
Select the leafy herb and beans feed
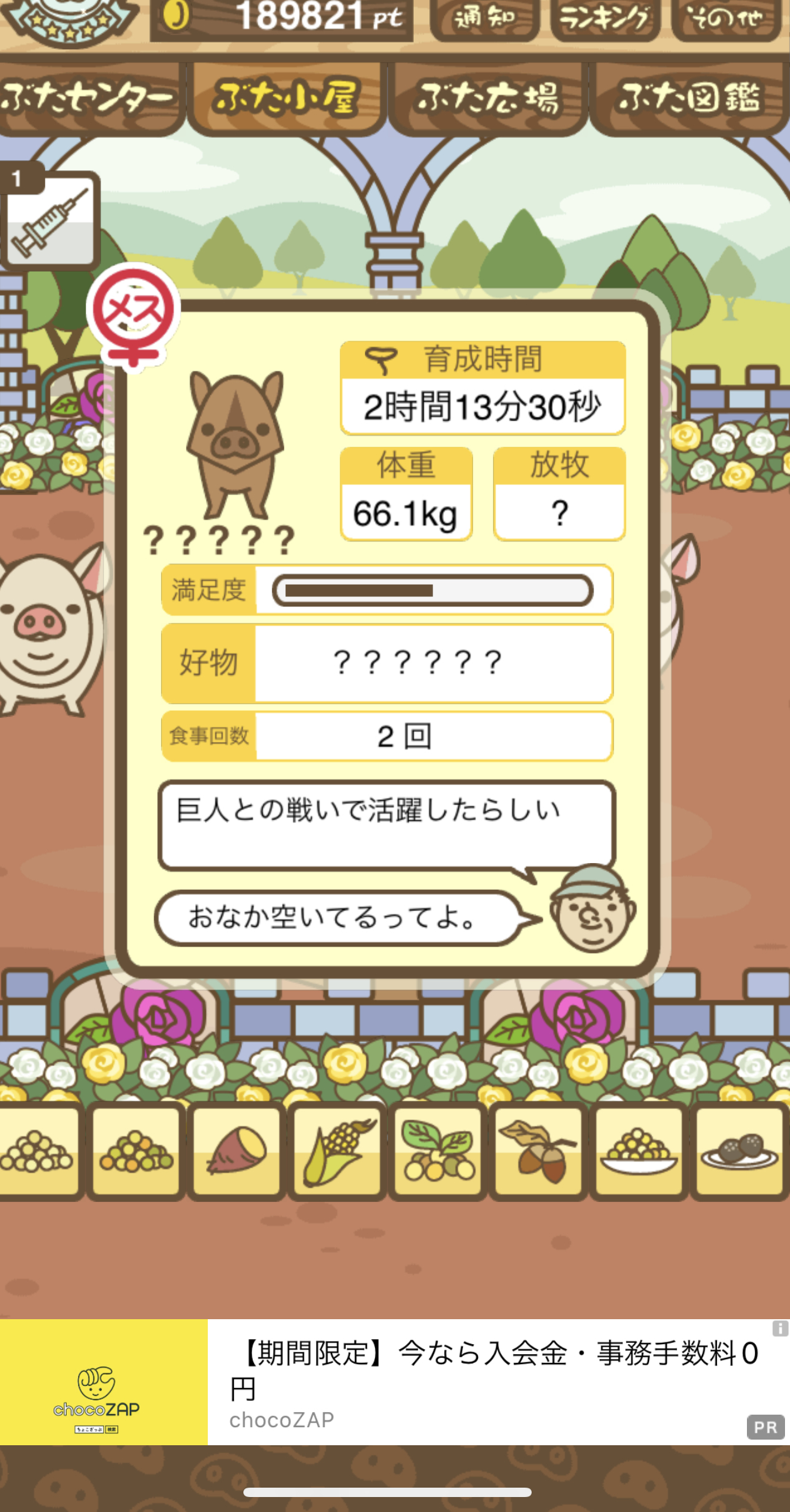pos(437,1151)
